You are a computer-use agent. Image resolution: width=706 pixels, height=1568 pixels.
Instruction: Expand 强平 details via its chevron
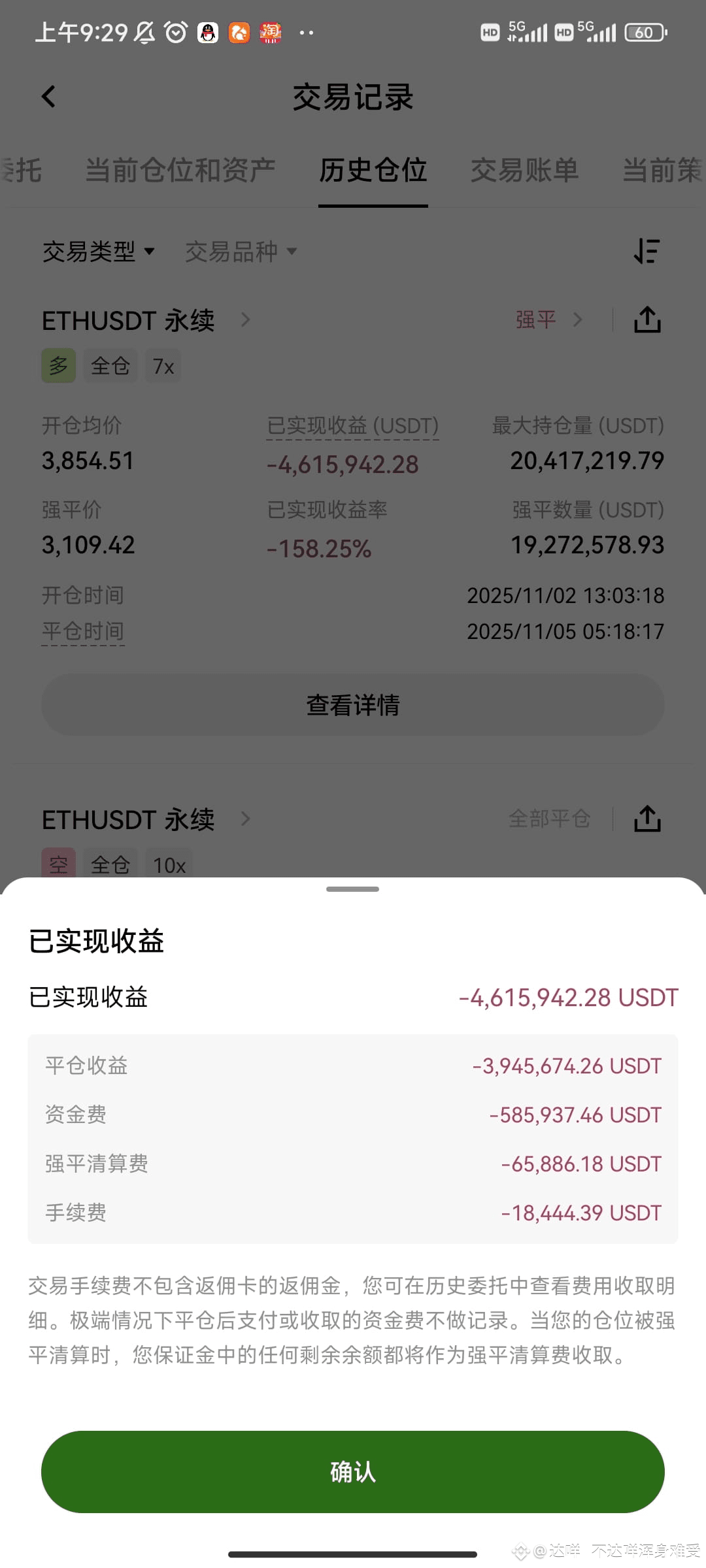[x=578, y=319]
